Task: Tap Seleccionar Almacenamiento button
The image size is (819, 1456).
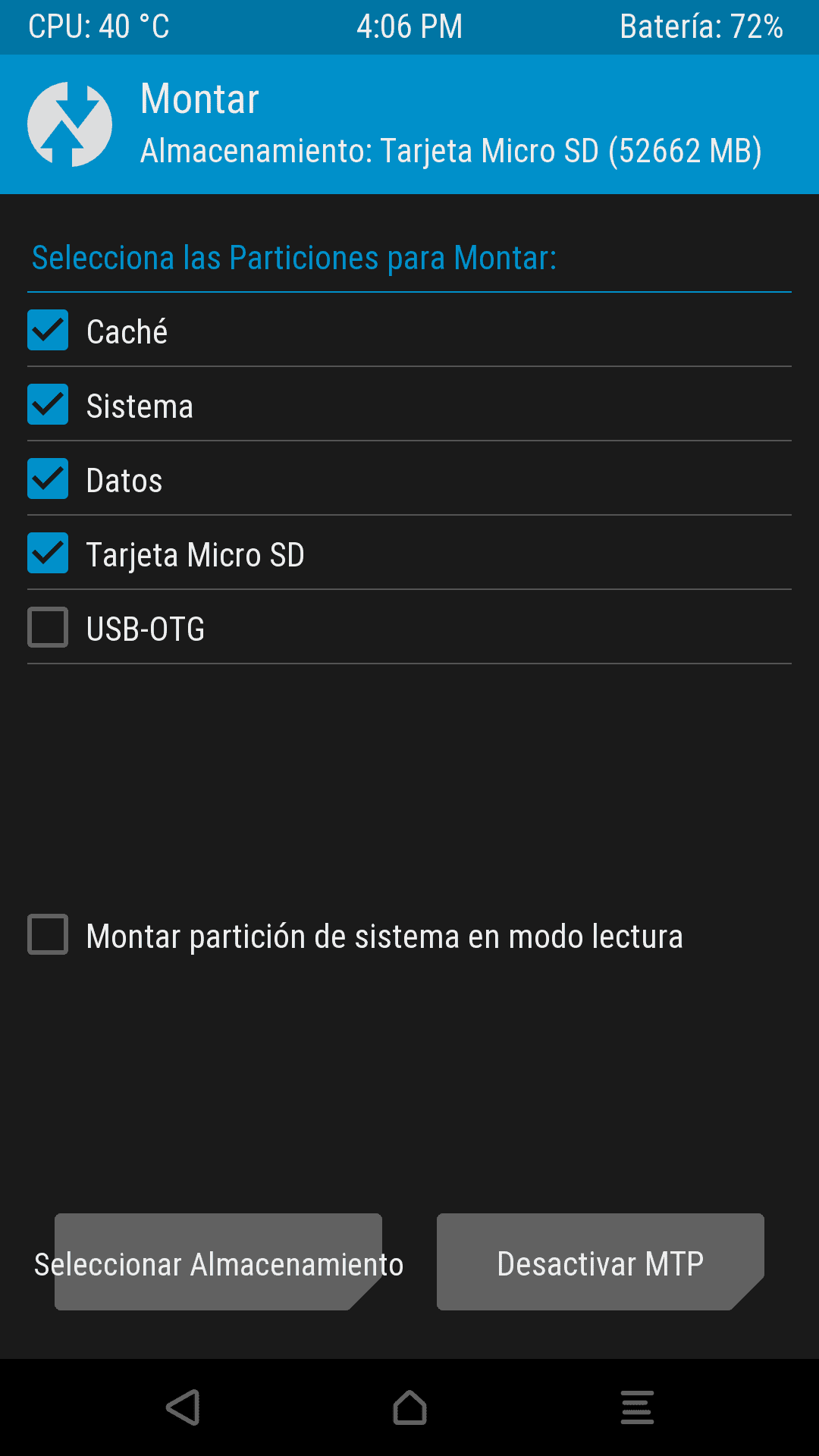Action: pos(218,1262)
